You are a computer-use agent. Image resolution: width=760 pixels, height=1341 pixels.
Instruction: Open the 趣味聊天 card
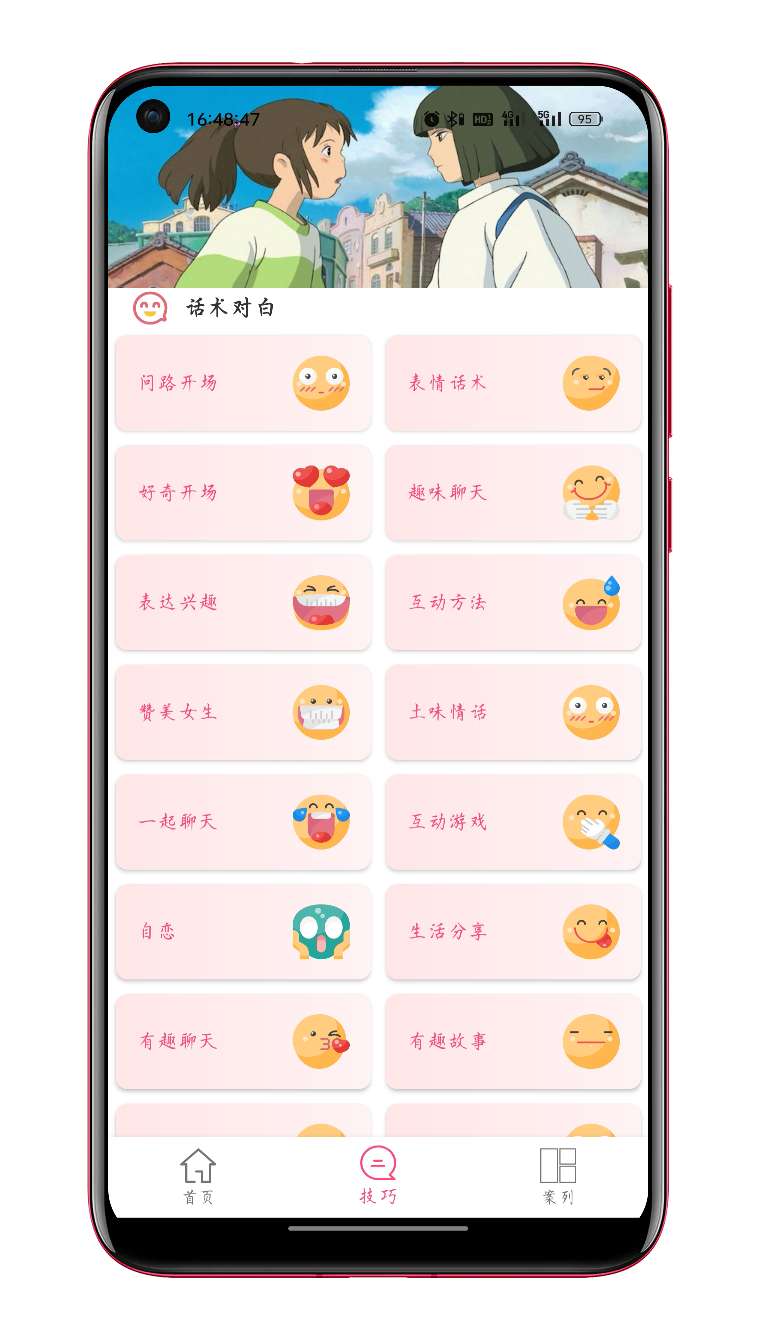click(x=513, y=493)
